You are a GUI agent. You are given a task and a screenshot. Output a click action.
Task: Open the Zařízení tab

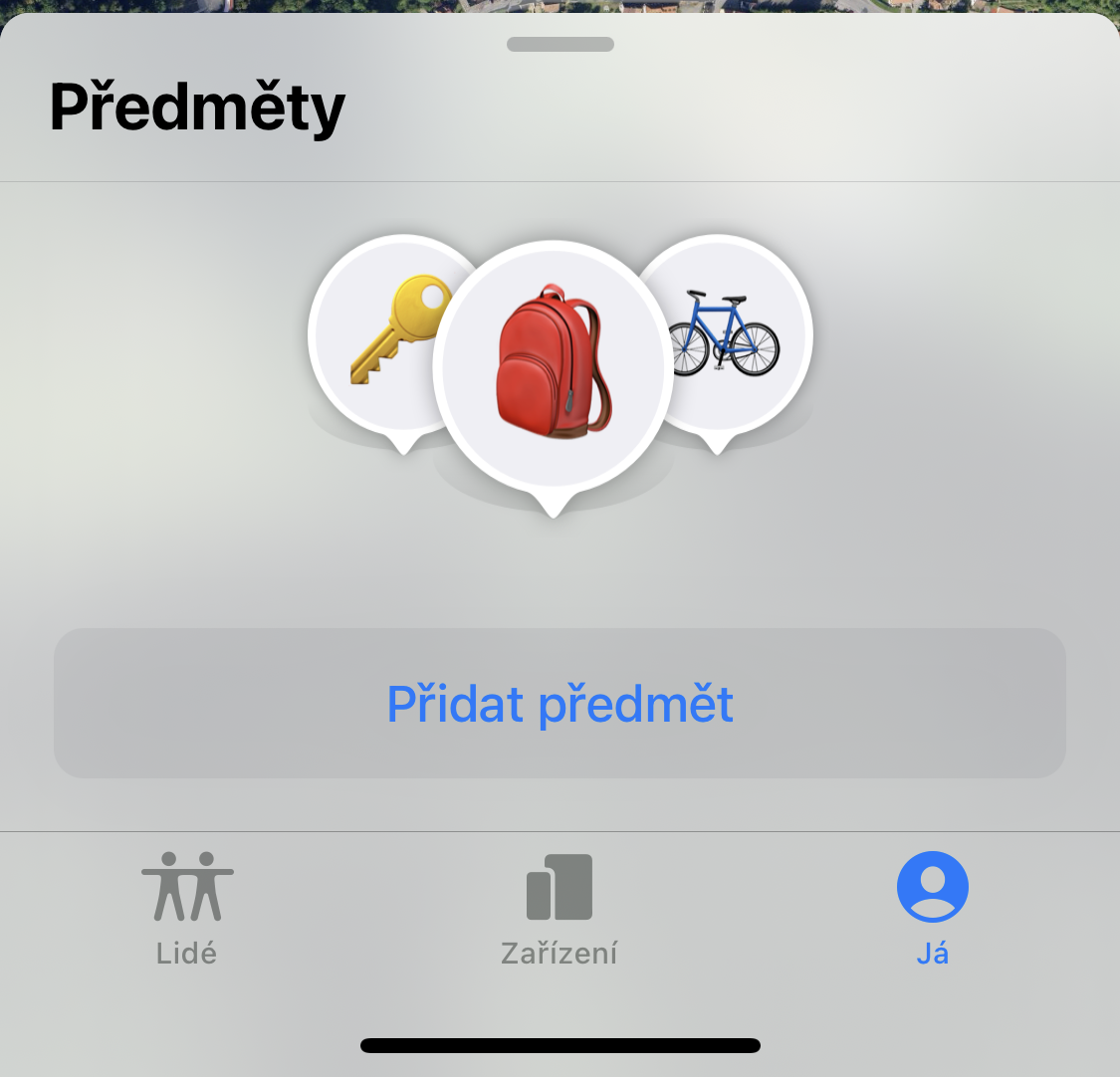coord(560,908)
